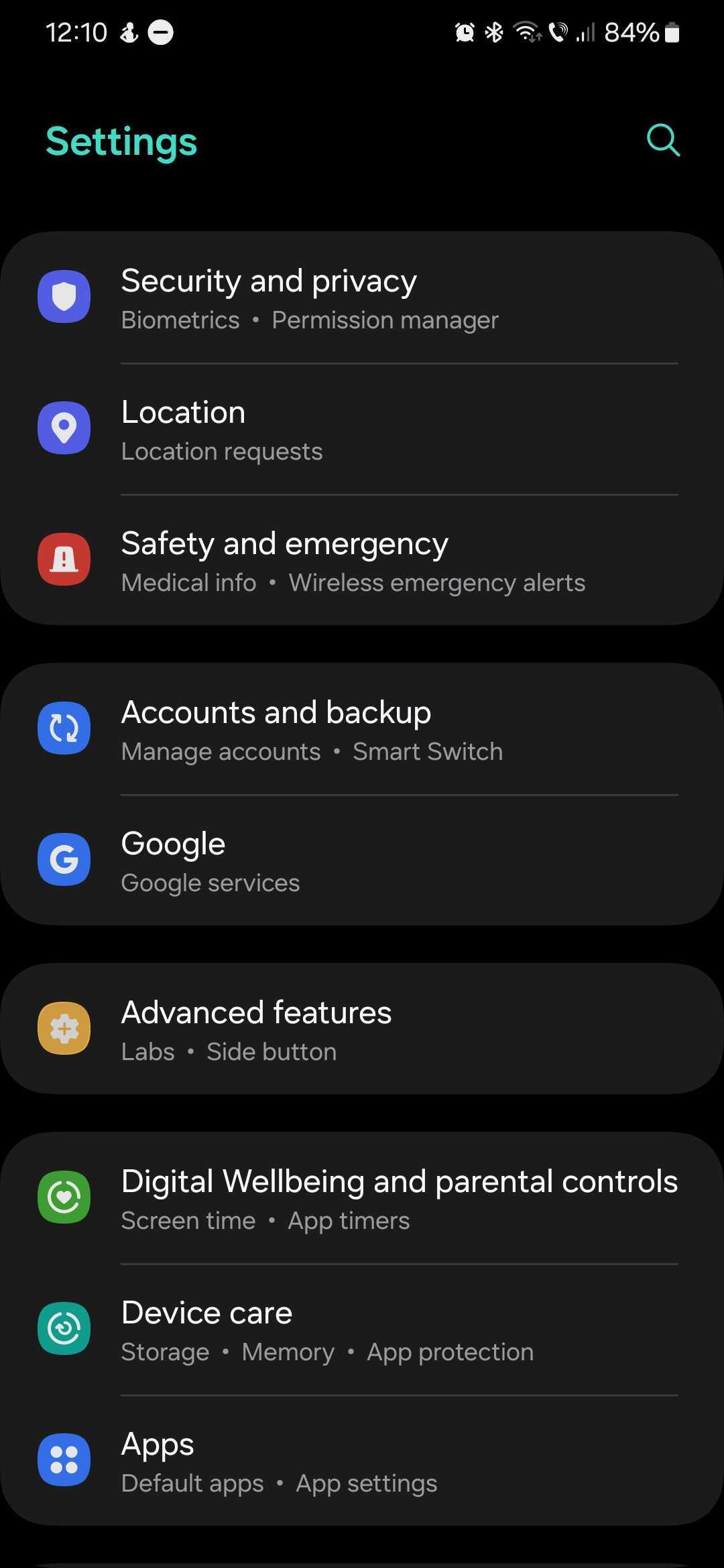Tap the Google G icon
The height and width of the screenshot is (1568, 724).
64,859
